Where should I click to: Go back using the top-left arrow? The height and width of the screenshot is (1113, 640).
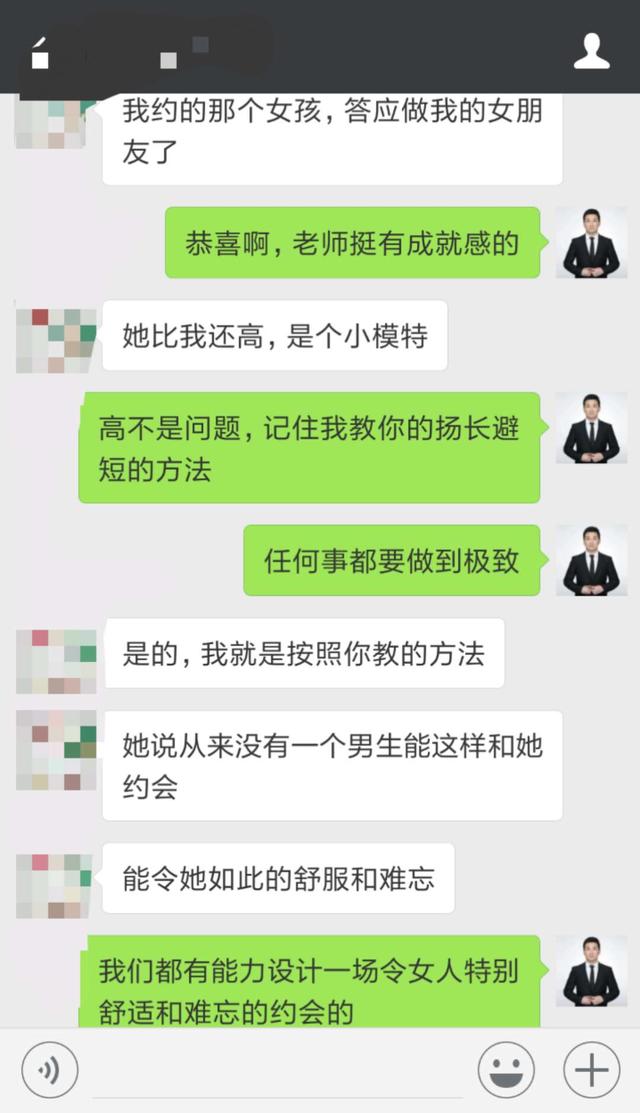40,55
